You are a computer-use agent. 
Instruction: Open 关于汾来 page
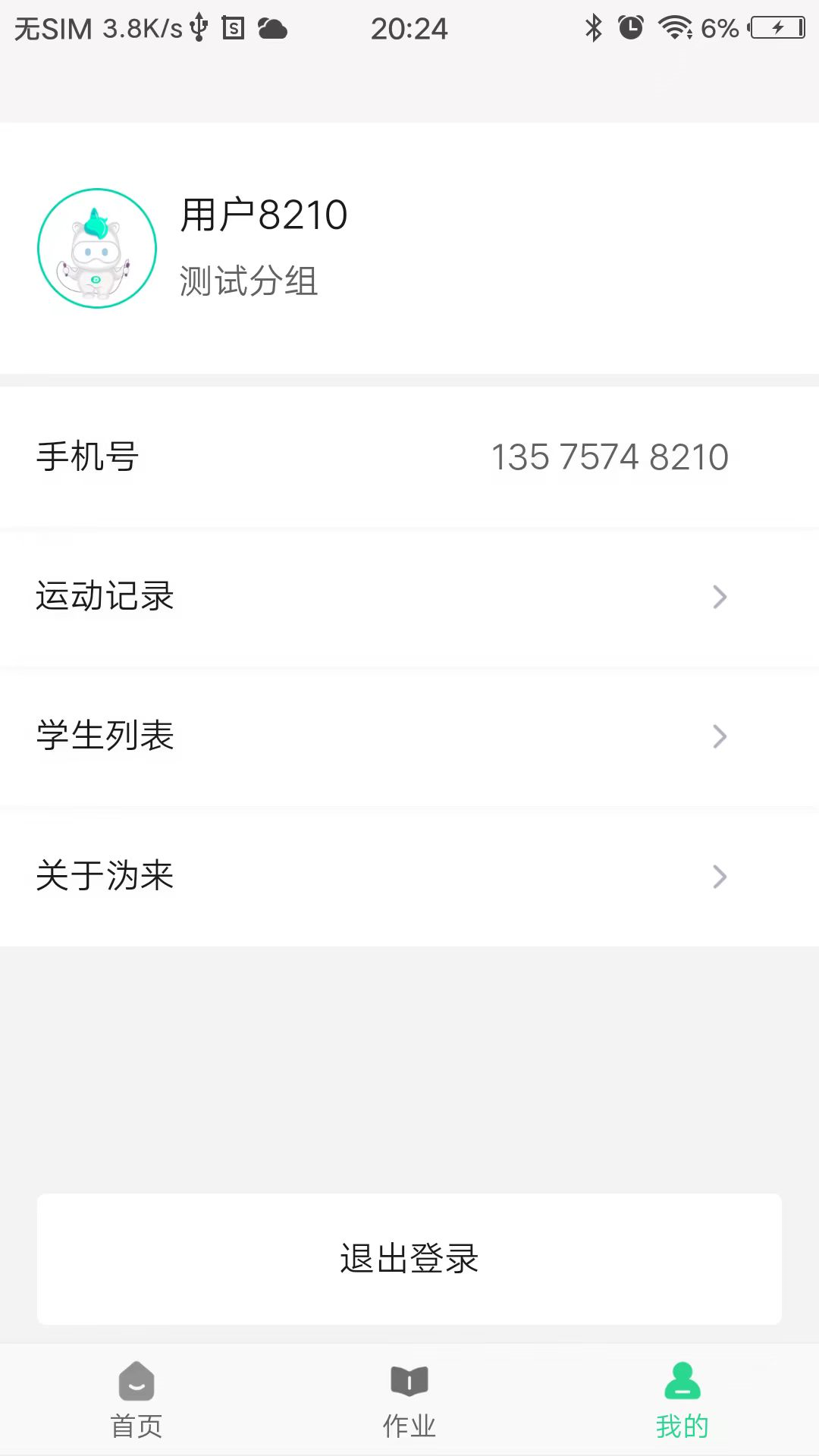[x=409, y=877]
